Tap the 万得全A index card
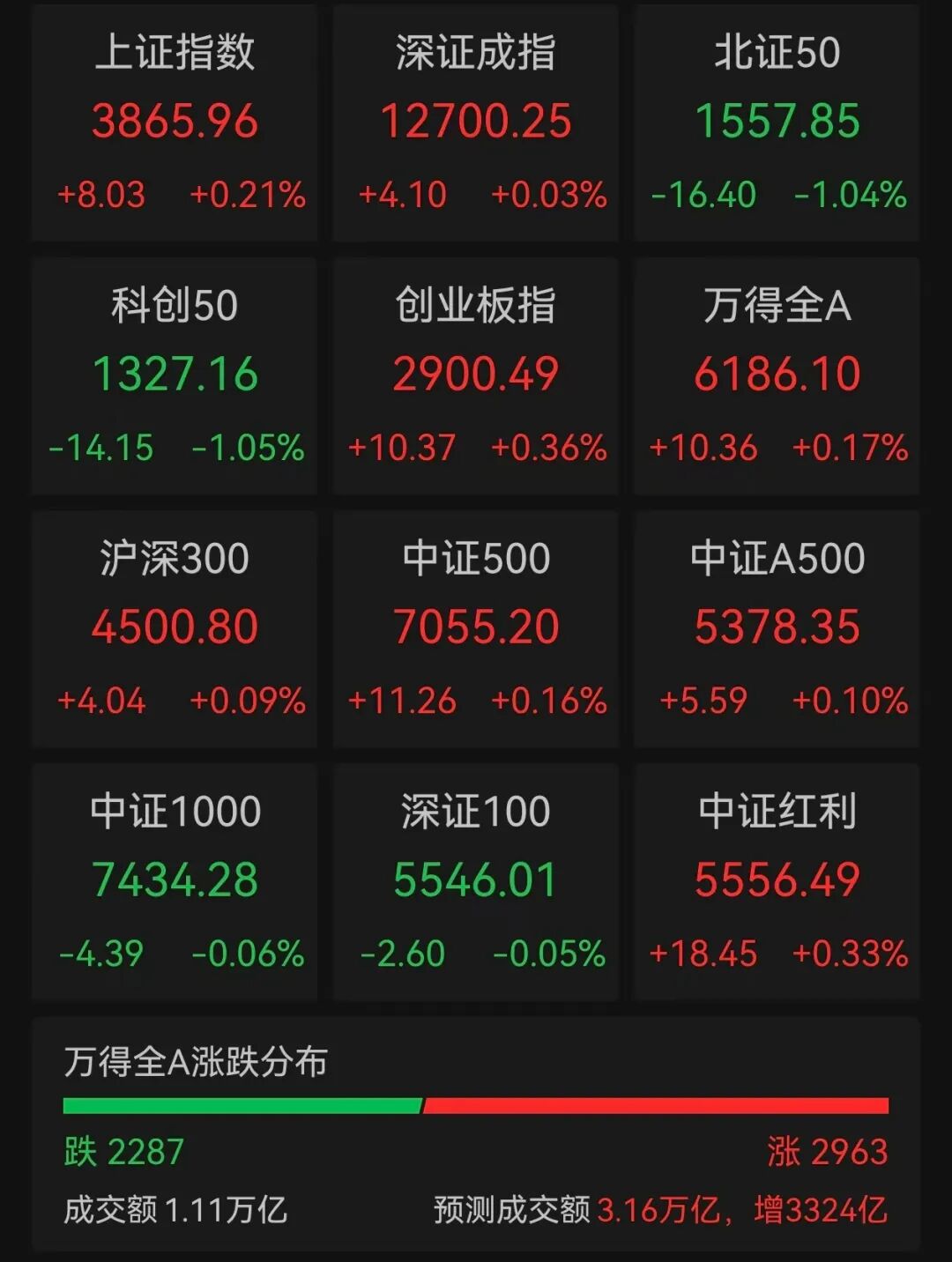This screenshot has height=1262, width=952. 777,376
